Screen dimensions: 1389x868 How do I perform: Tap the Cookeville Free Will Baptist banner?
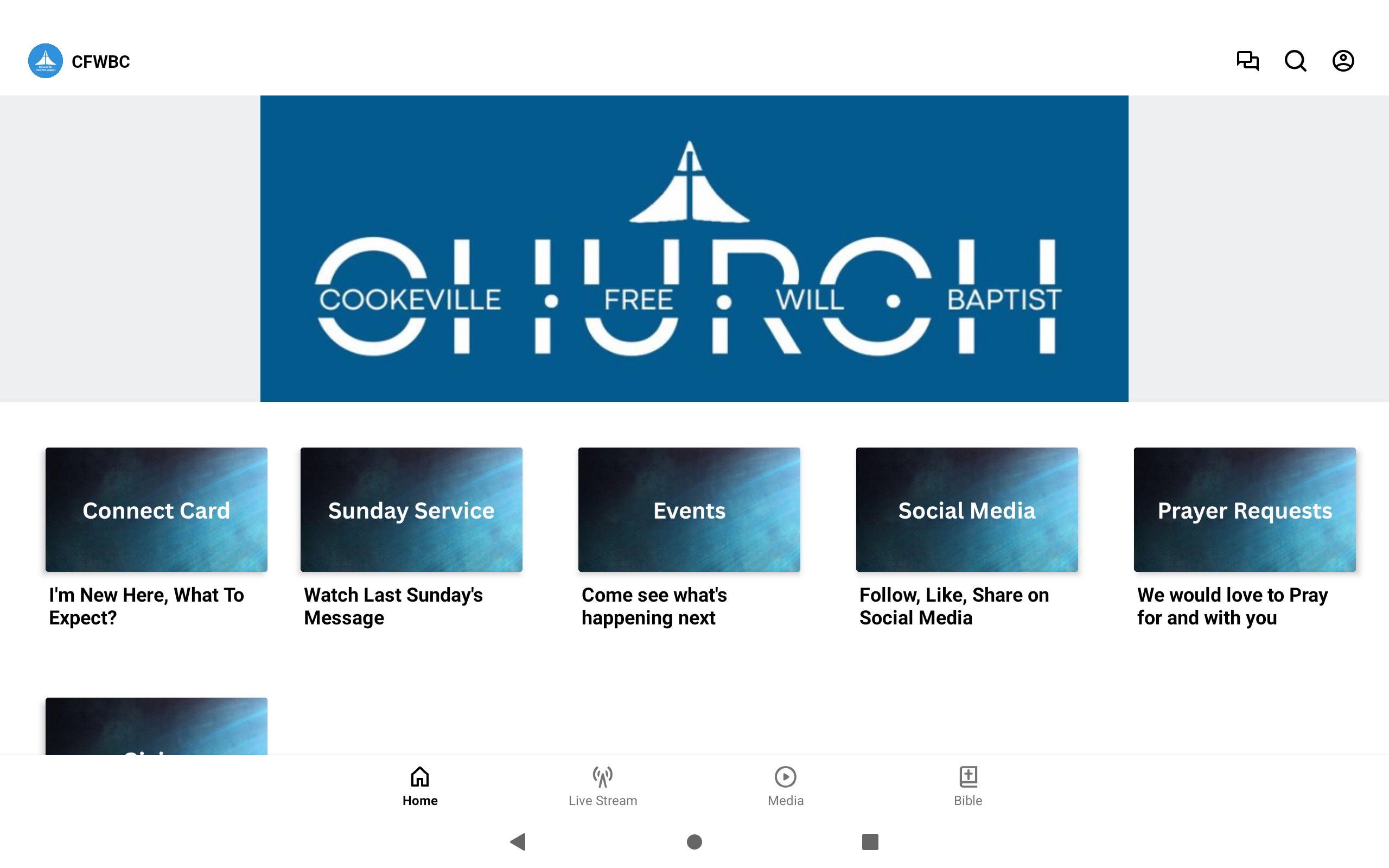(694, 248)
